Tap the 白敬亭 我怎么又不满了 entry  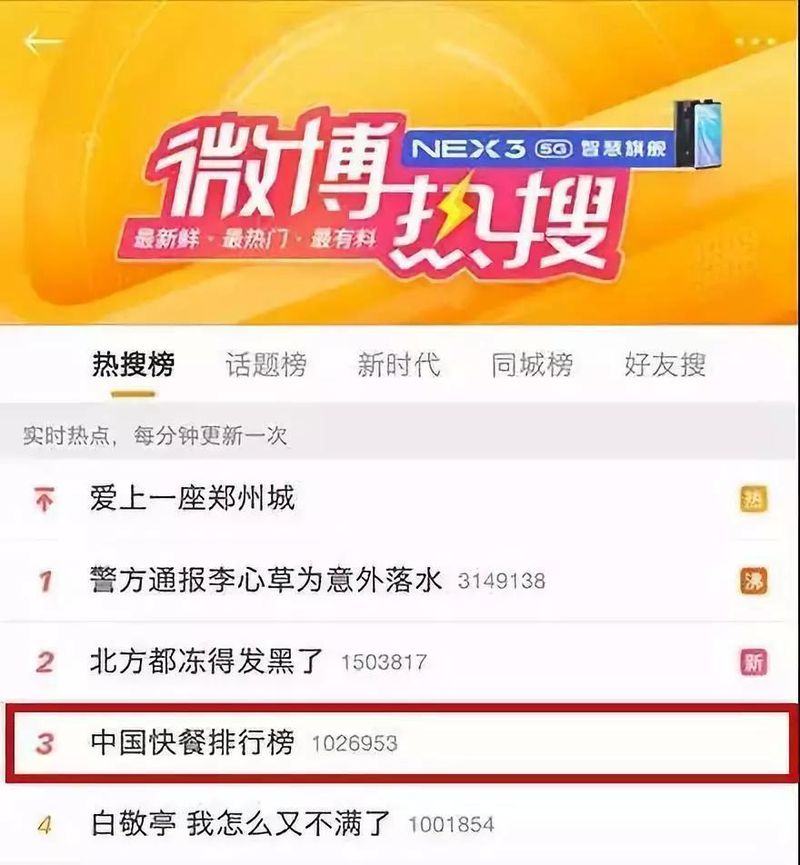click(240, 825)
